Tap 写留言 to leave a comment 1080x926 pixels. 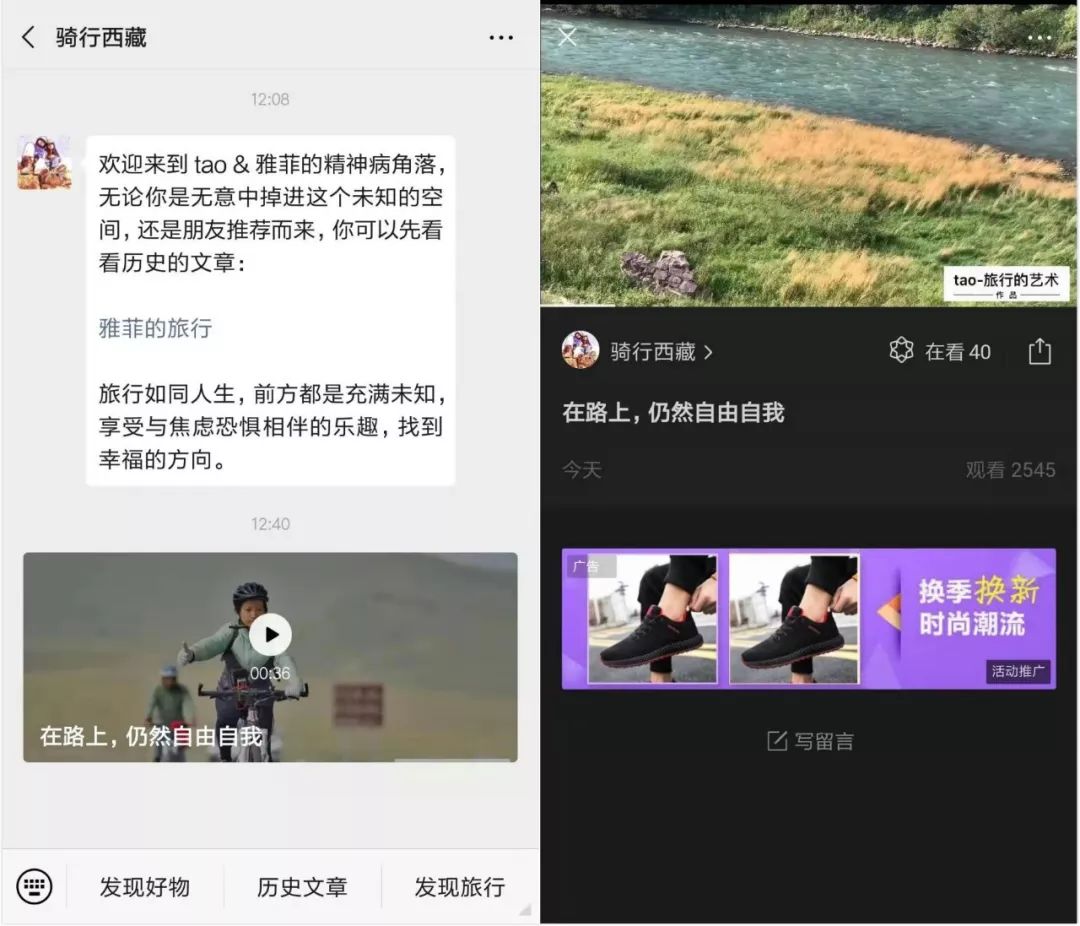point(810,741)
